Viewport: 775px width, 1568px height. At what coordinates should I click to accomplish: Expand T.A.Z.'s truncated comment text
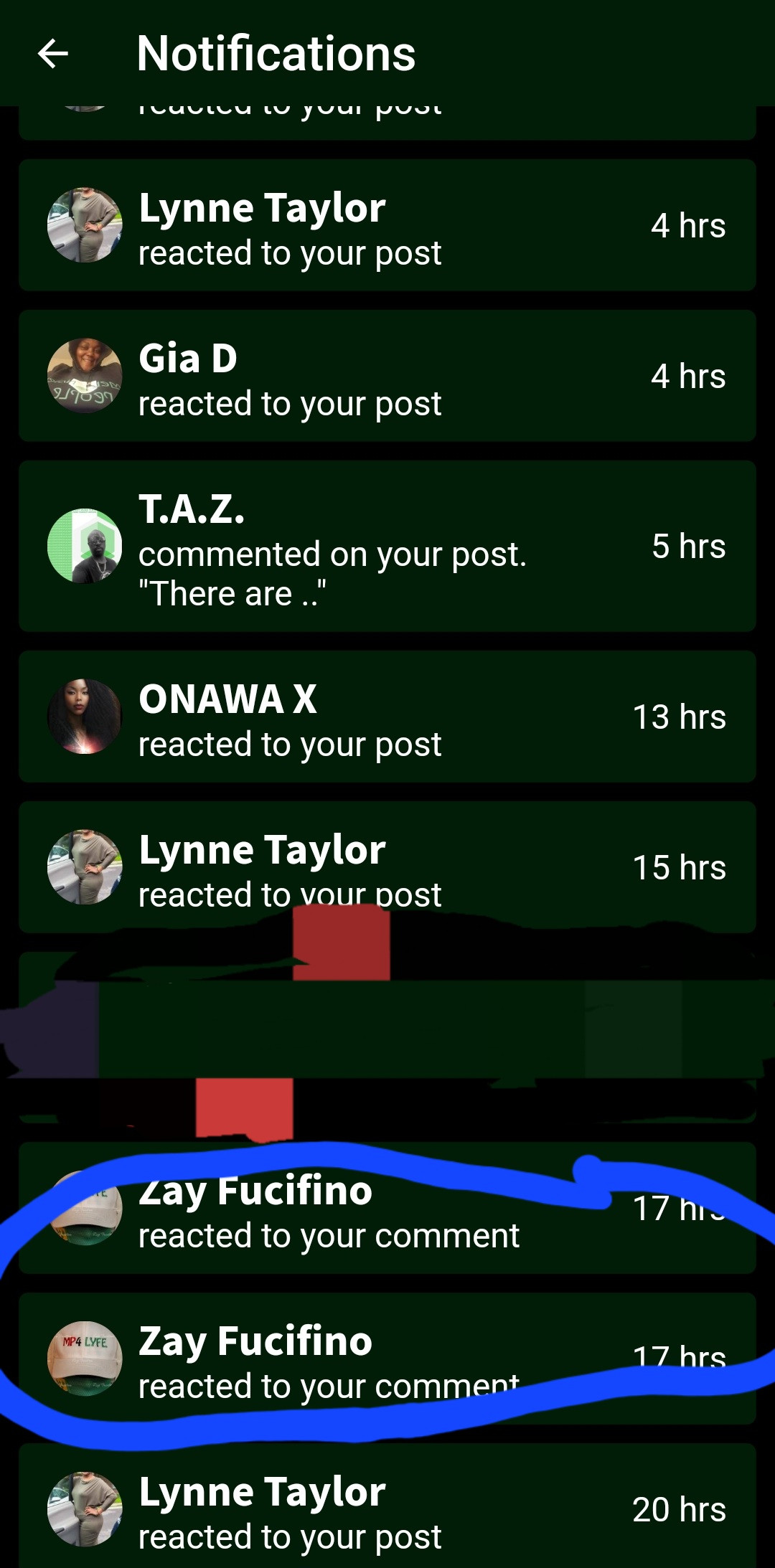tap(235, 592)
